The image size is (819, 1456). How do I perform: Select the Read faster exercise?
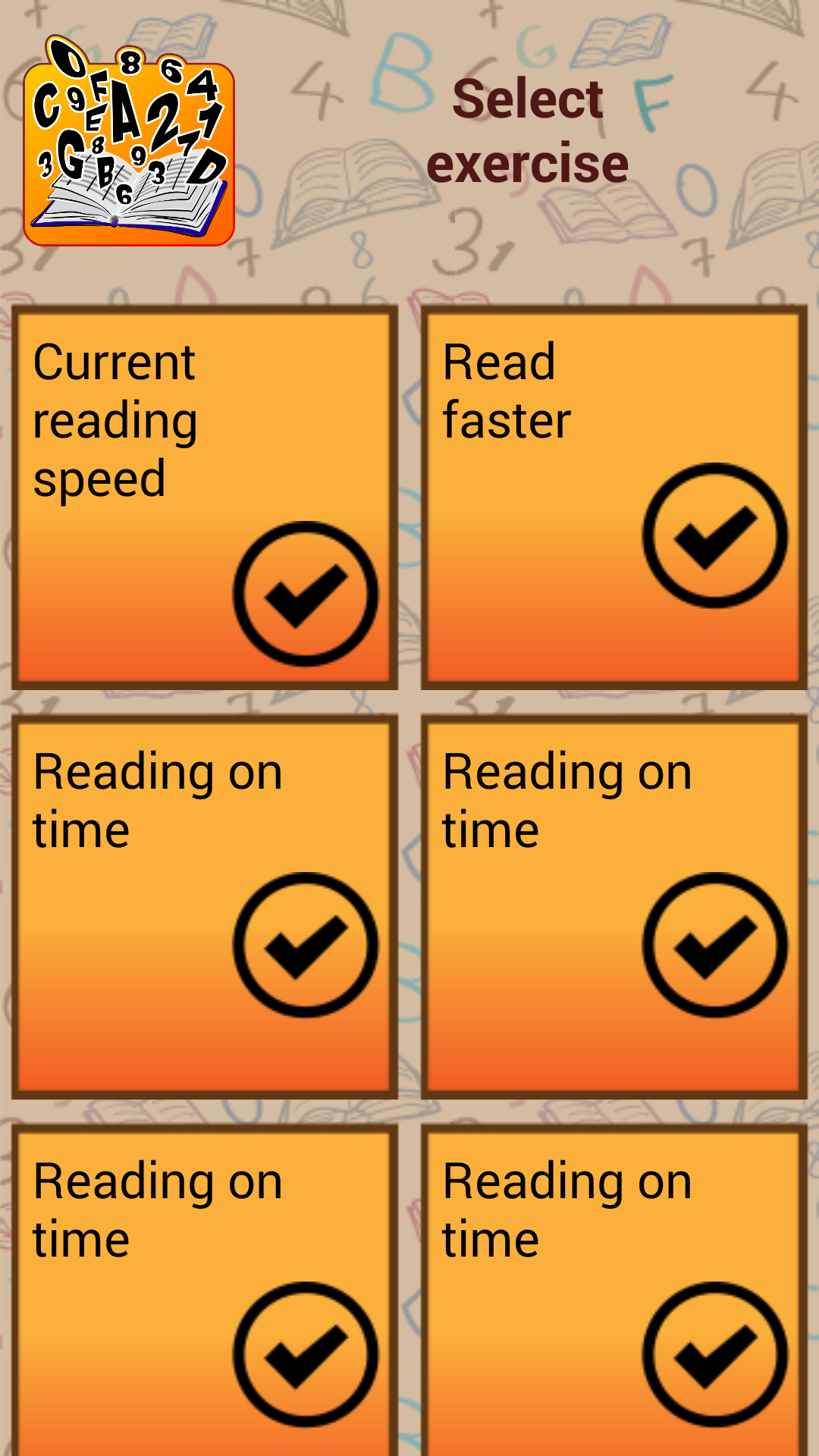614,497
